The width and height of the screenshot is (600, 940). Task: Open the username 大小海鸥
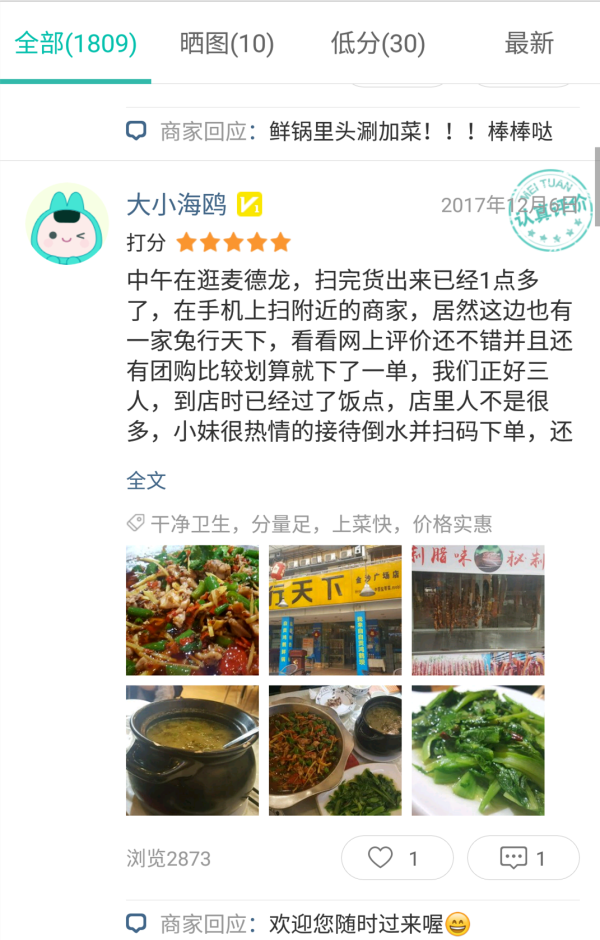pos(177,205)
